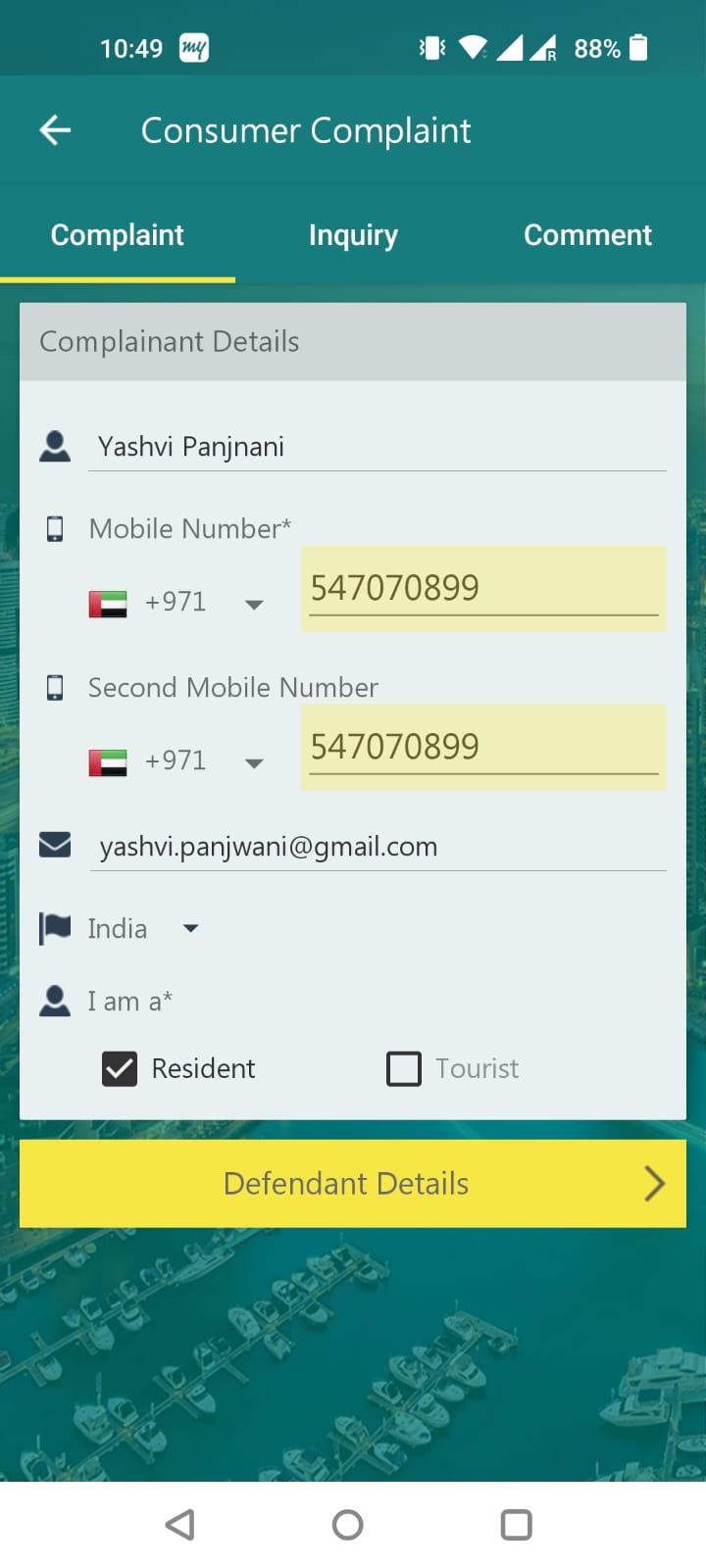Uncheck the Resident checkbox
This screenshot has width=706, height=1568.
[120, 1069]
